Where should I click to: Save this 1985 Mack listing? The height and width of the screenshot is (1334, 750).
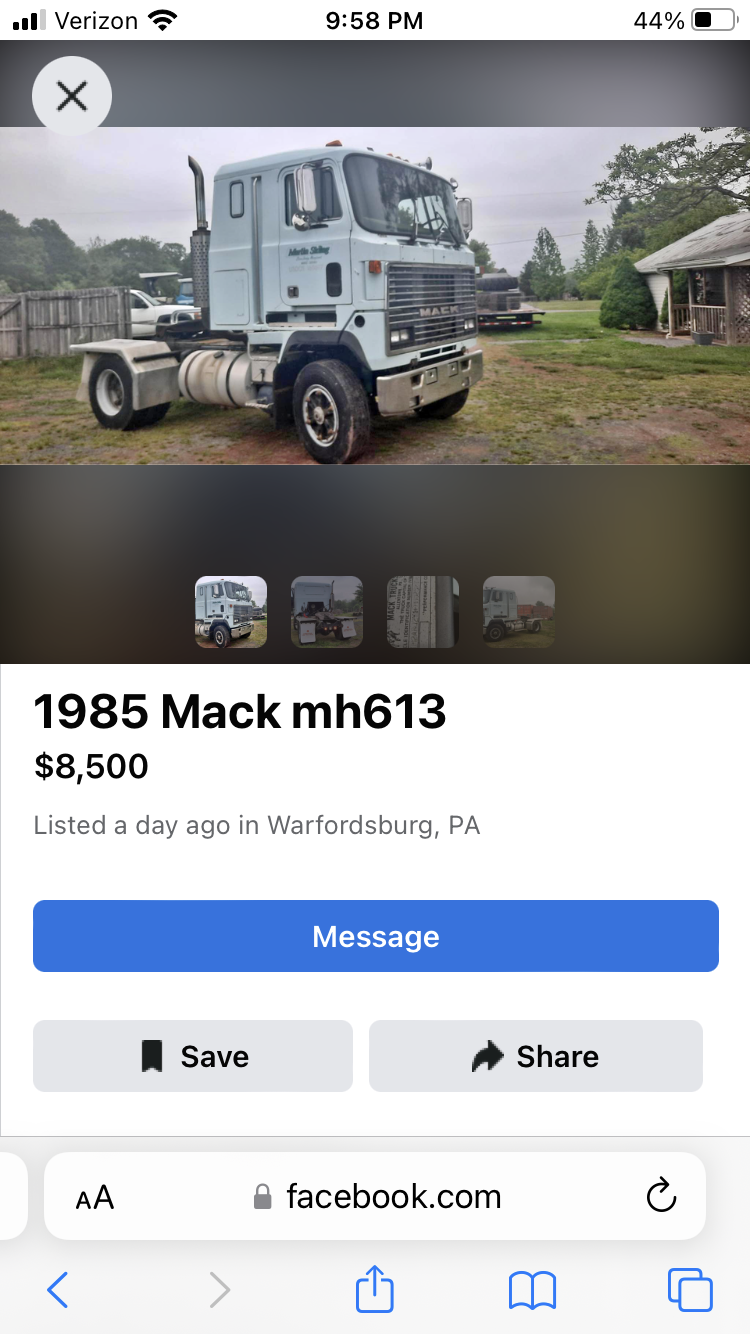click(193, 1056)
